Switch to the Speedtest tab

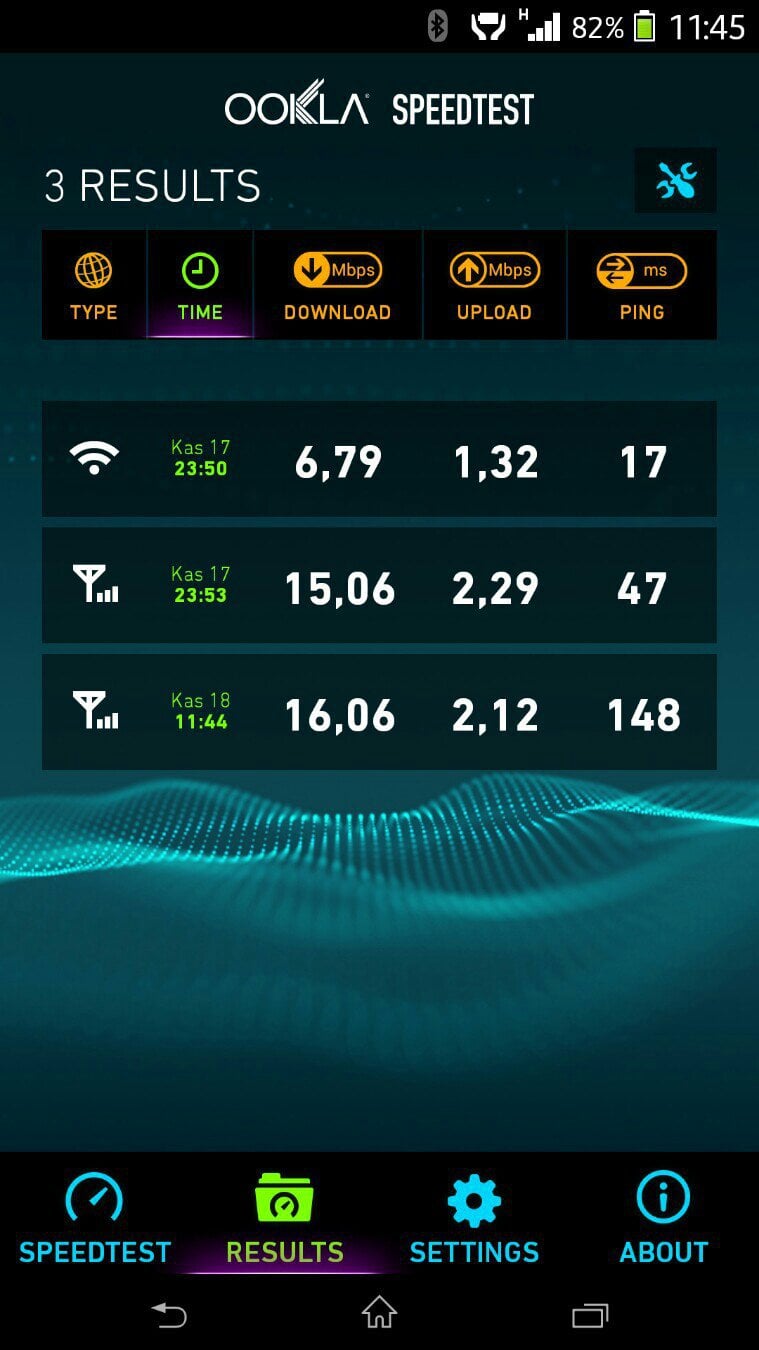pos(95,1218)
